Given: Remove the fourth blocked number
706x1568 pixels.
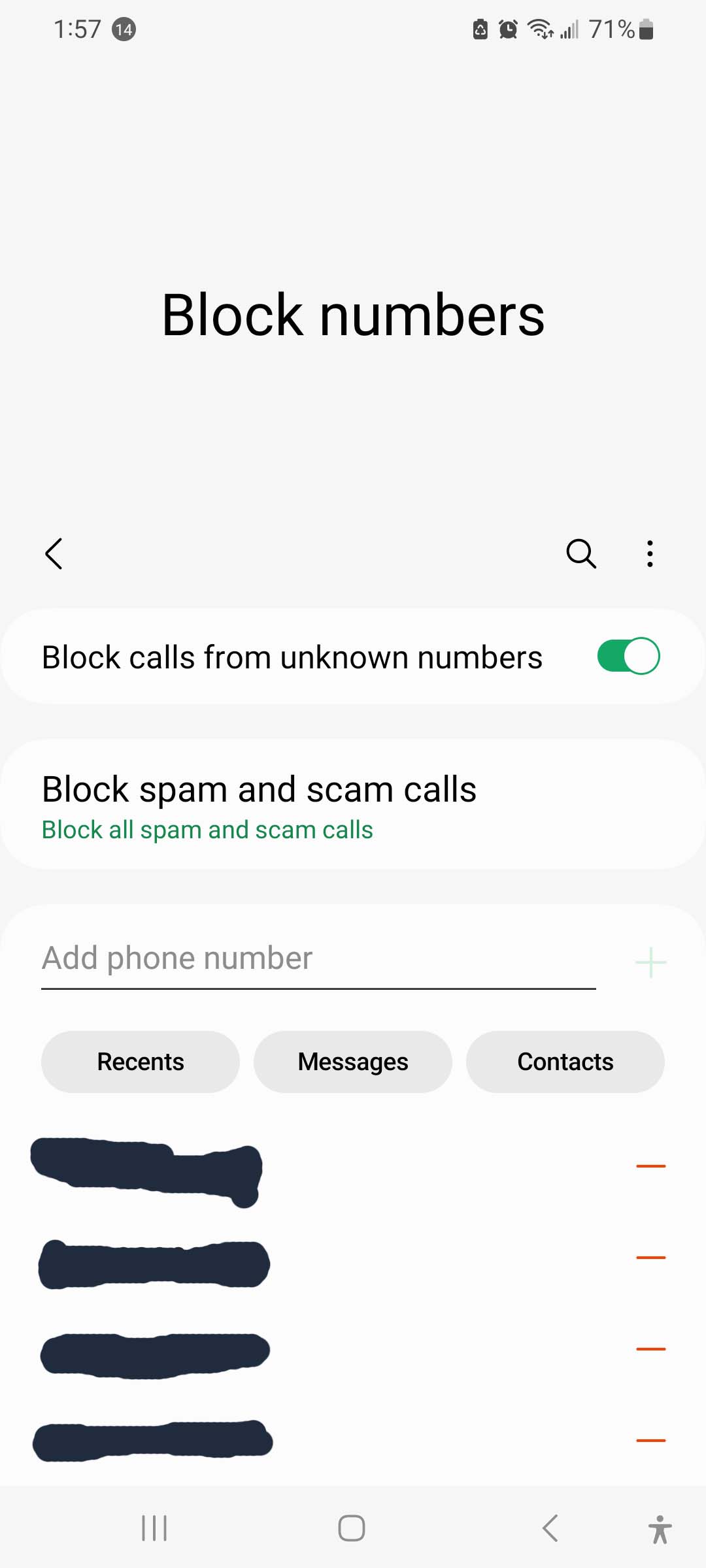Looking at the screenshot, I should tap(650, 1440).
